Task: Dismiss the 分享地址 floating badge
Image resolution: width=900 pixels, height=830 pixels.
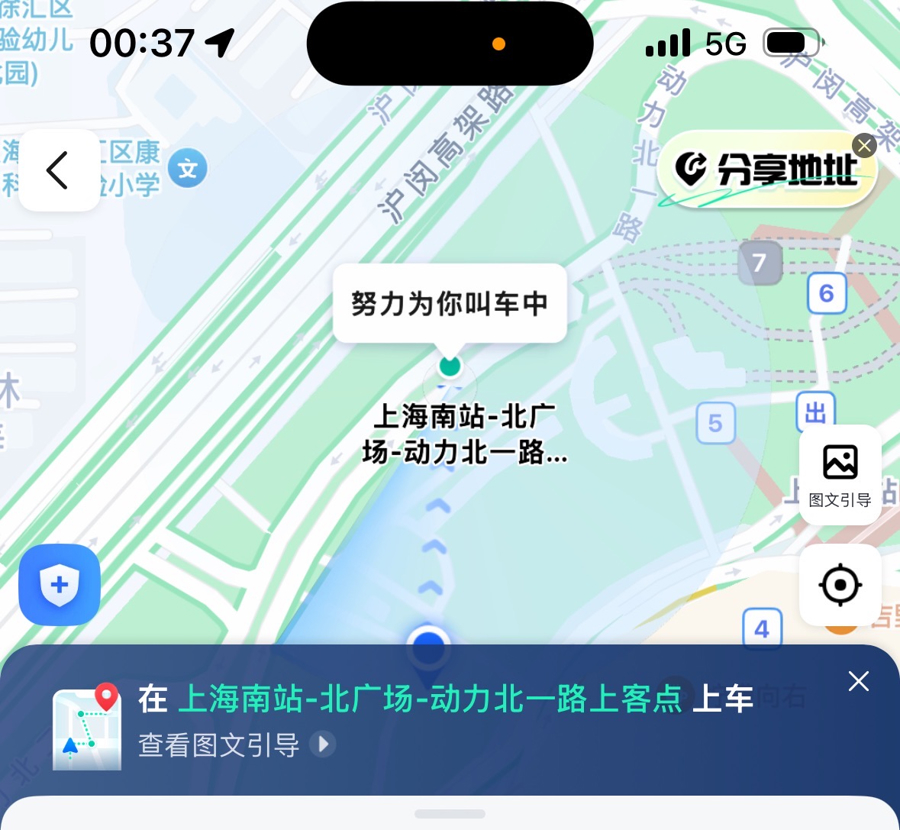Action: click(864, 146)
